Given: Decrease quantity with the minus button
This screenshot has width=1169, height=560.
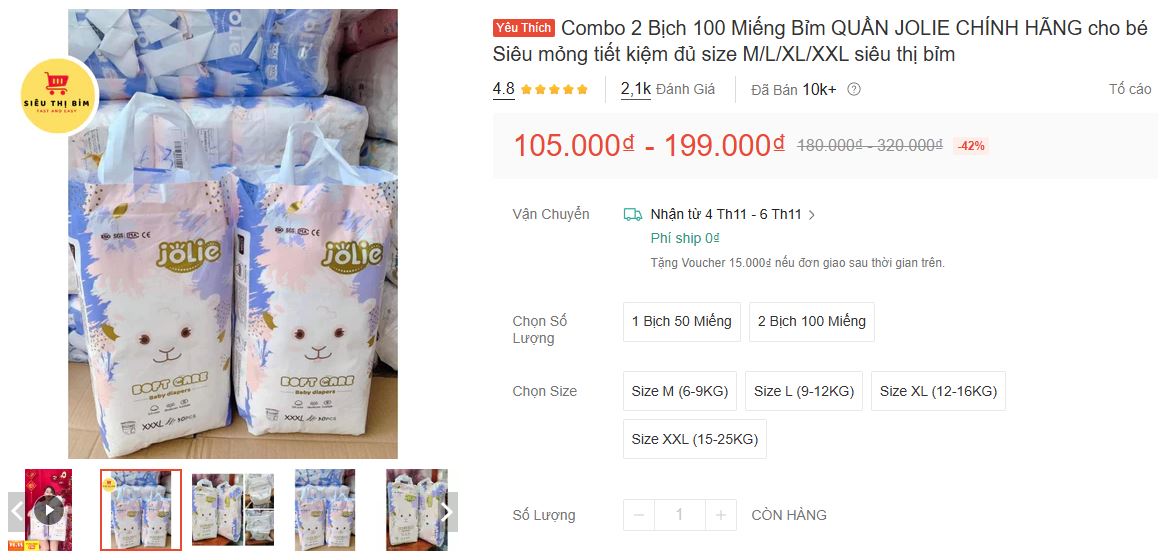Looking at the screenshot, I should 639,515.
